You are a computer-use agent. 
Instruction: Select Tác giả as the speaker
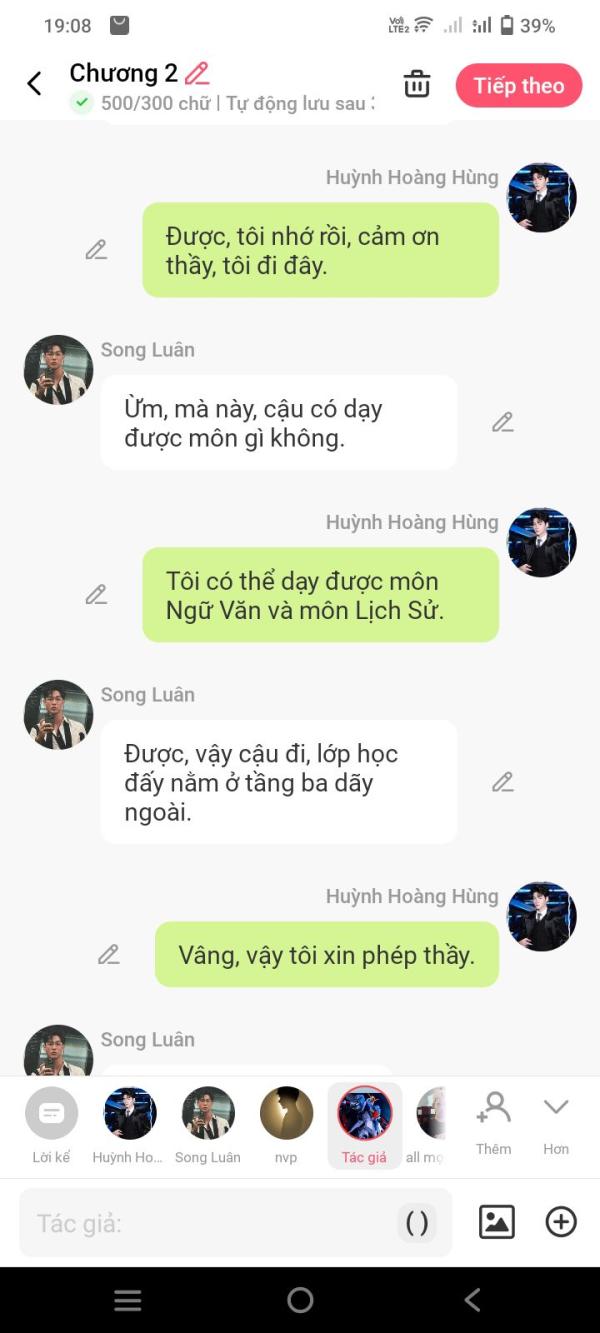point(364,1125)
